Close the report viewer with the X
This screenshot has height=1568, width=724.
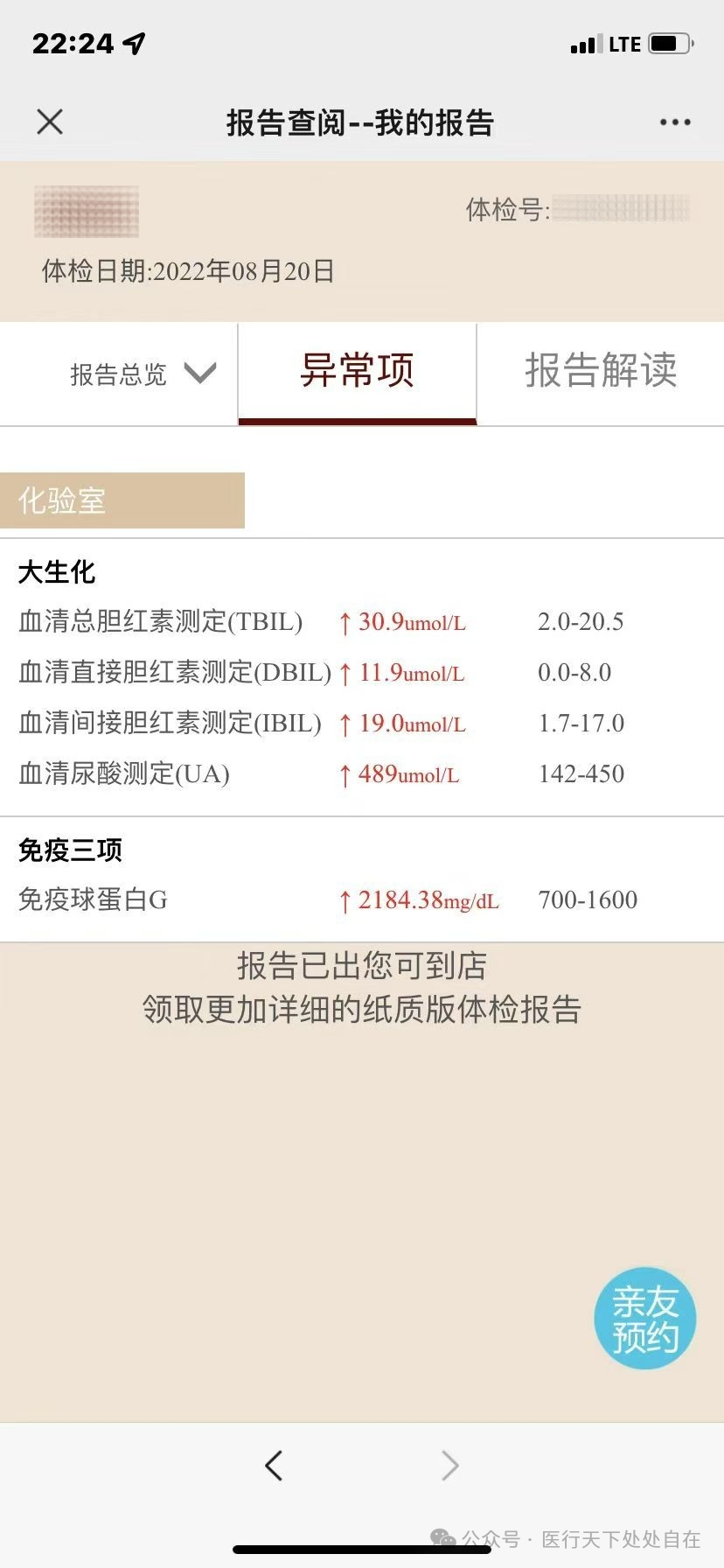point(50,122)
